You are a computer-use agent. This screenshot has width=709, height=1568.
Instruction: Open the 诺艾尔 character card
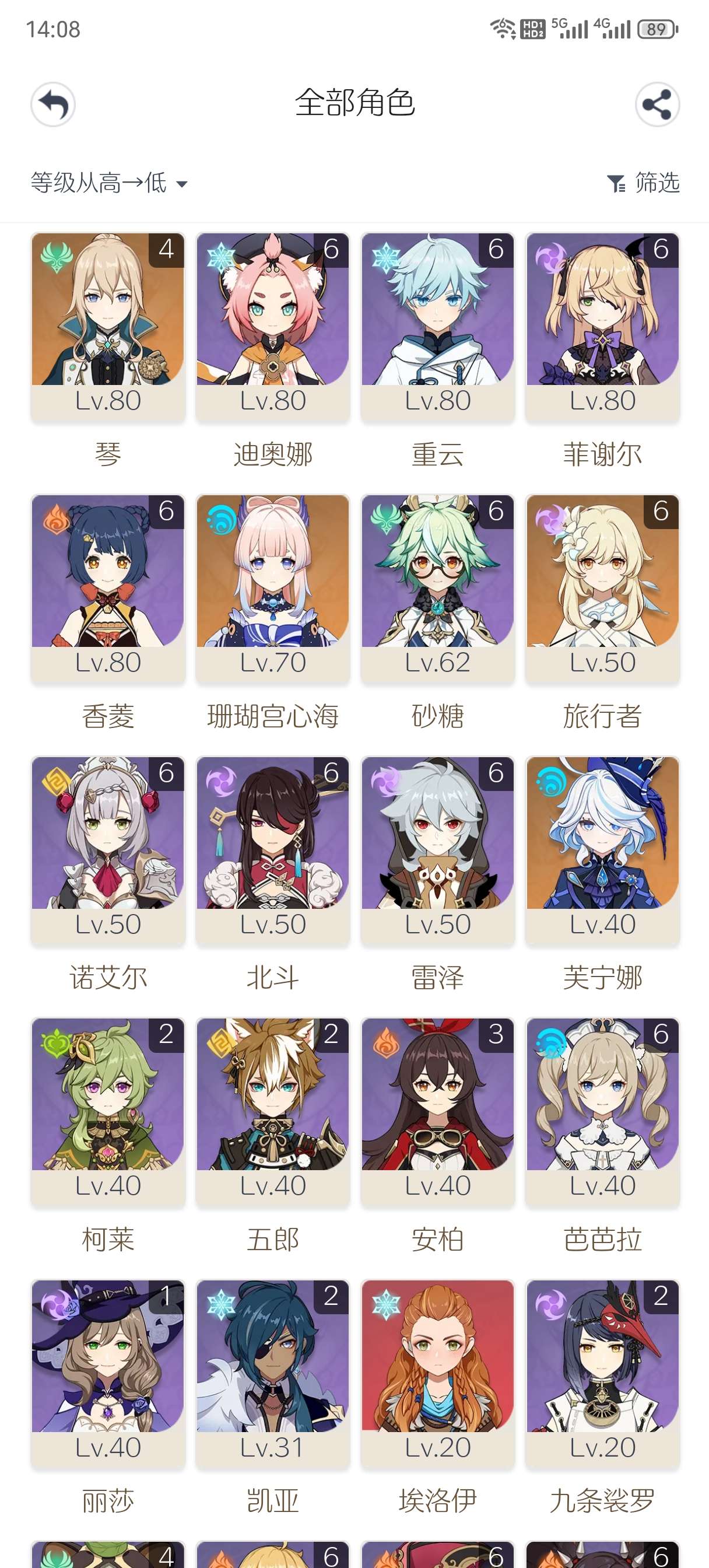pyautogui.click(x=108, y=850)
